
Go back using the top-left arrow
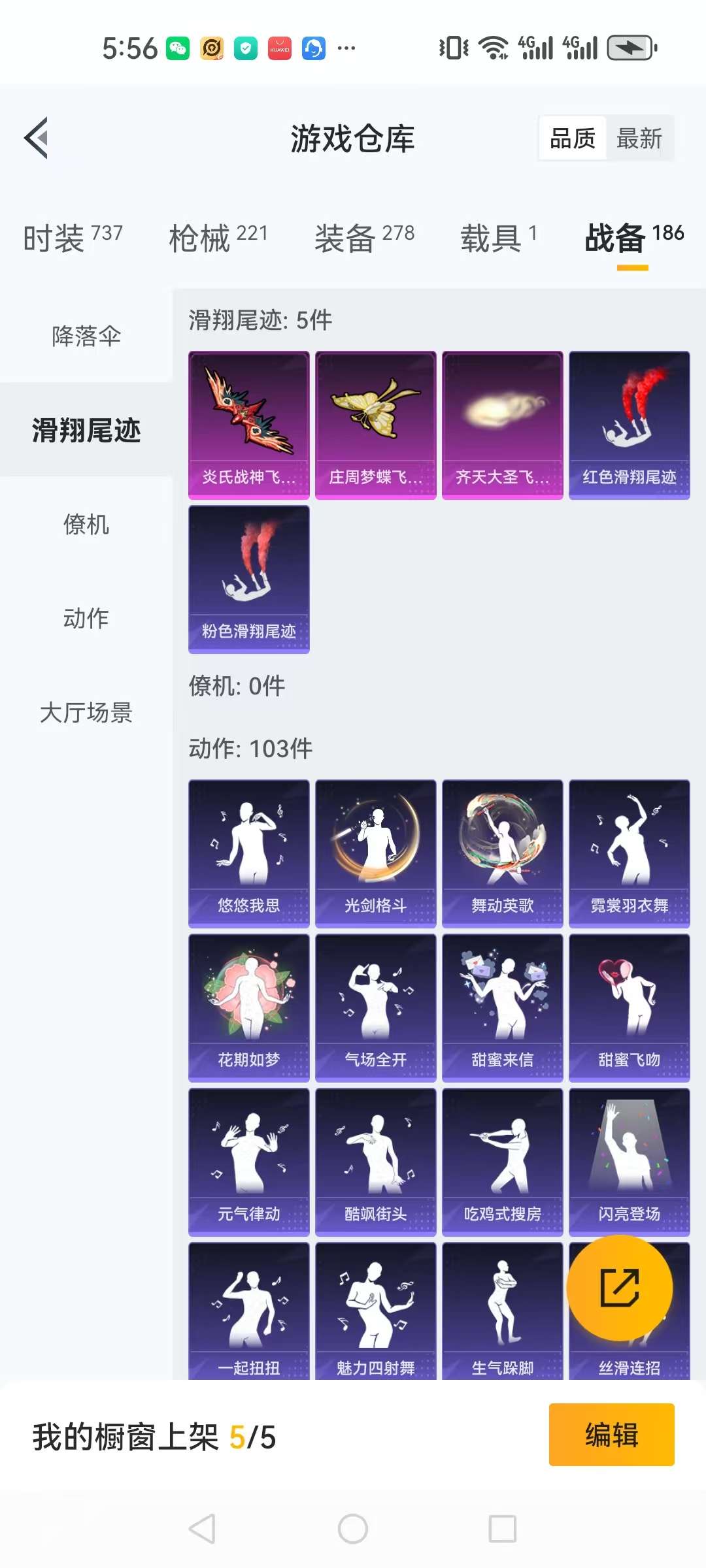tap(37, 138)
